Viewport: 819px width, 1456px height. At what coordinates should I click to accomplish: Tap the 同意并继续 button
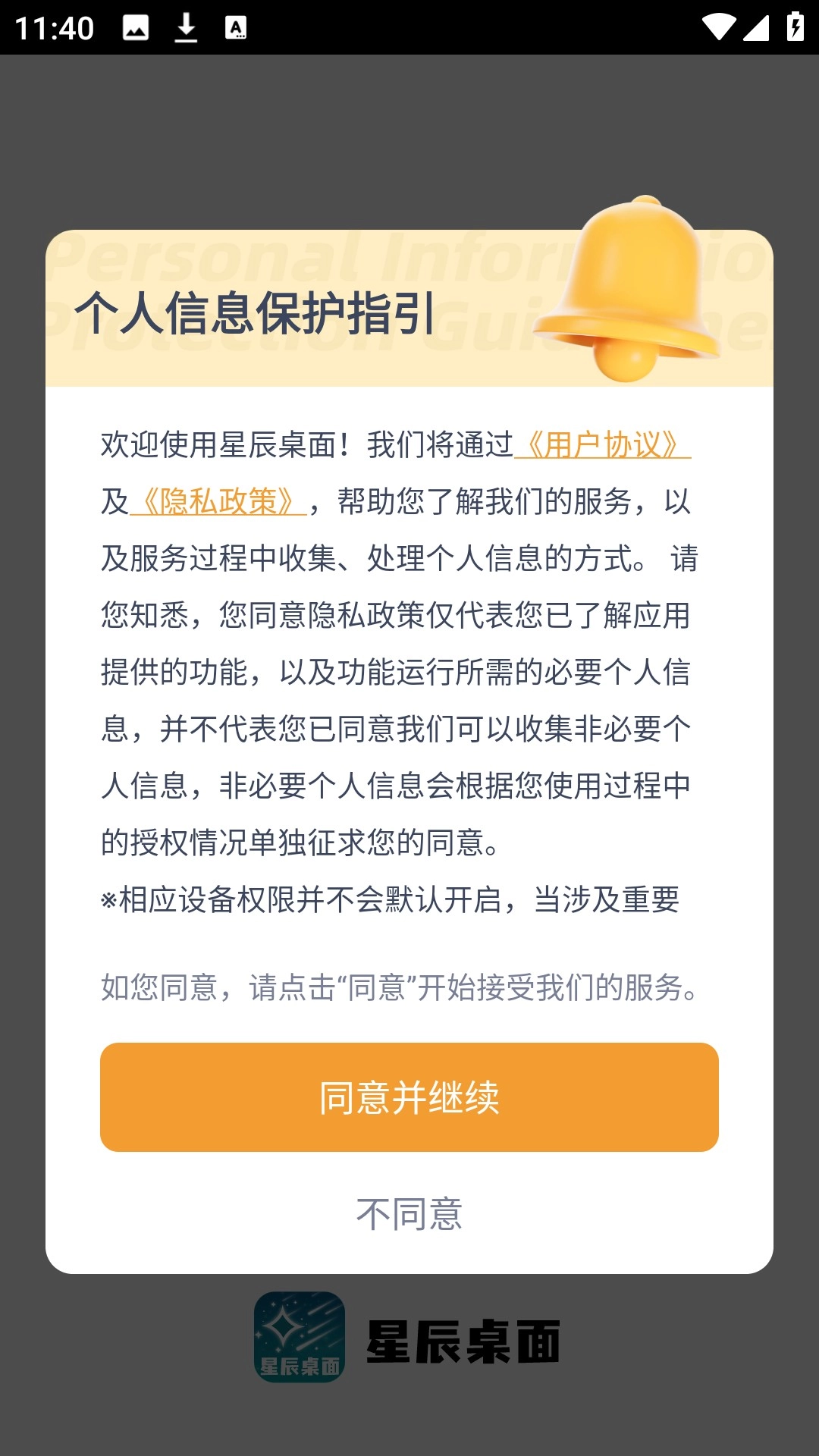[409, 1097]
